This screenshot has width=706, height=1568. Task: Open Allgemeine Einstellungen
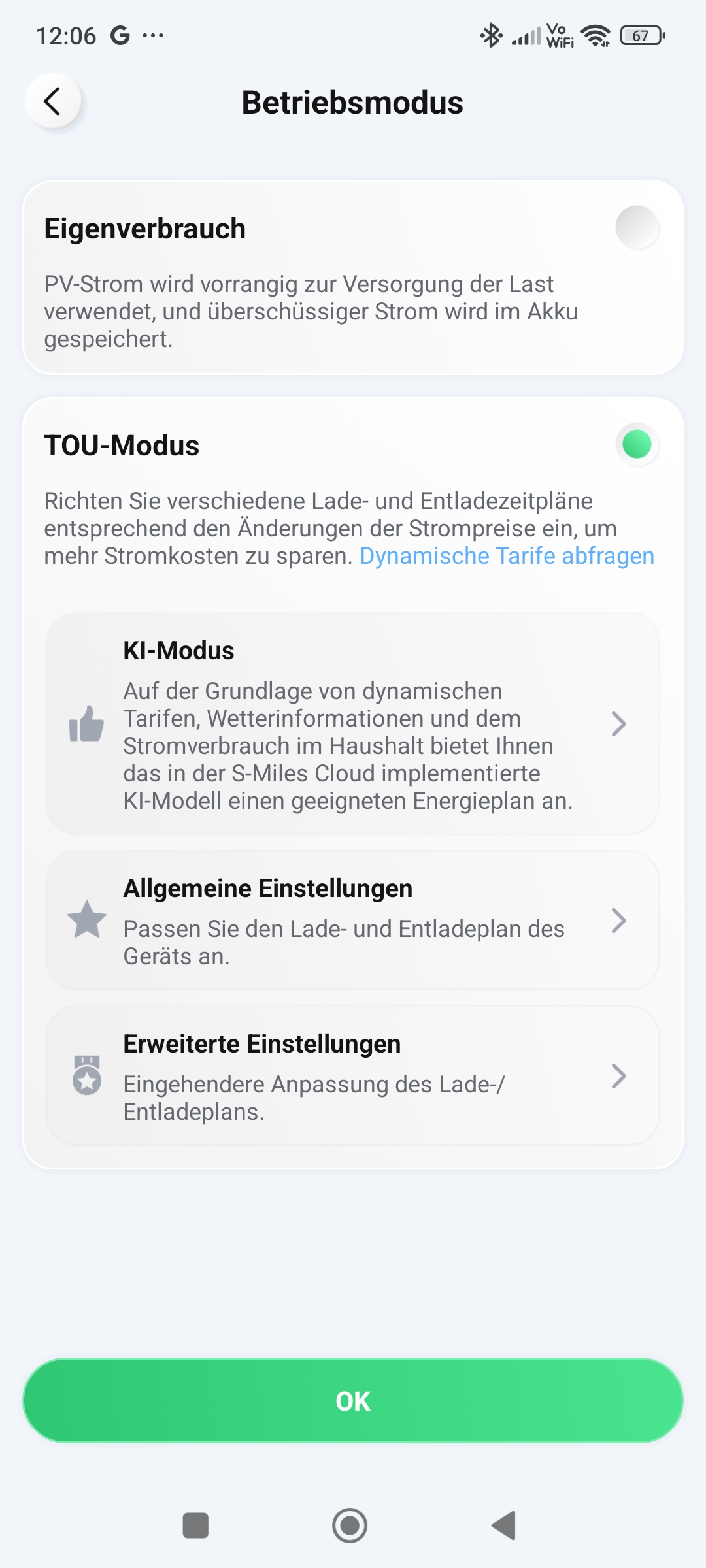(352, 920)
